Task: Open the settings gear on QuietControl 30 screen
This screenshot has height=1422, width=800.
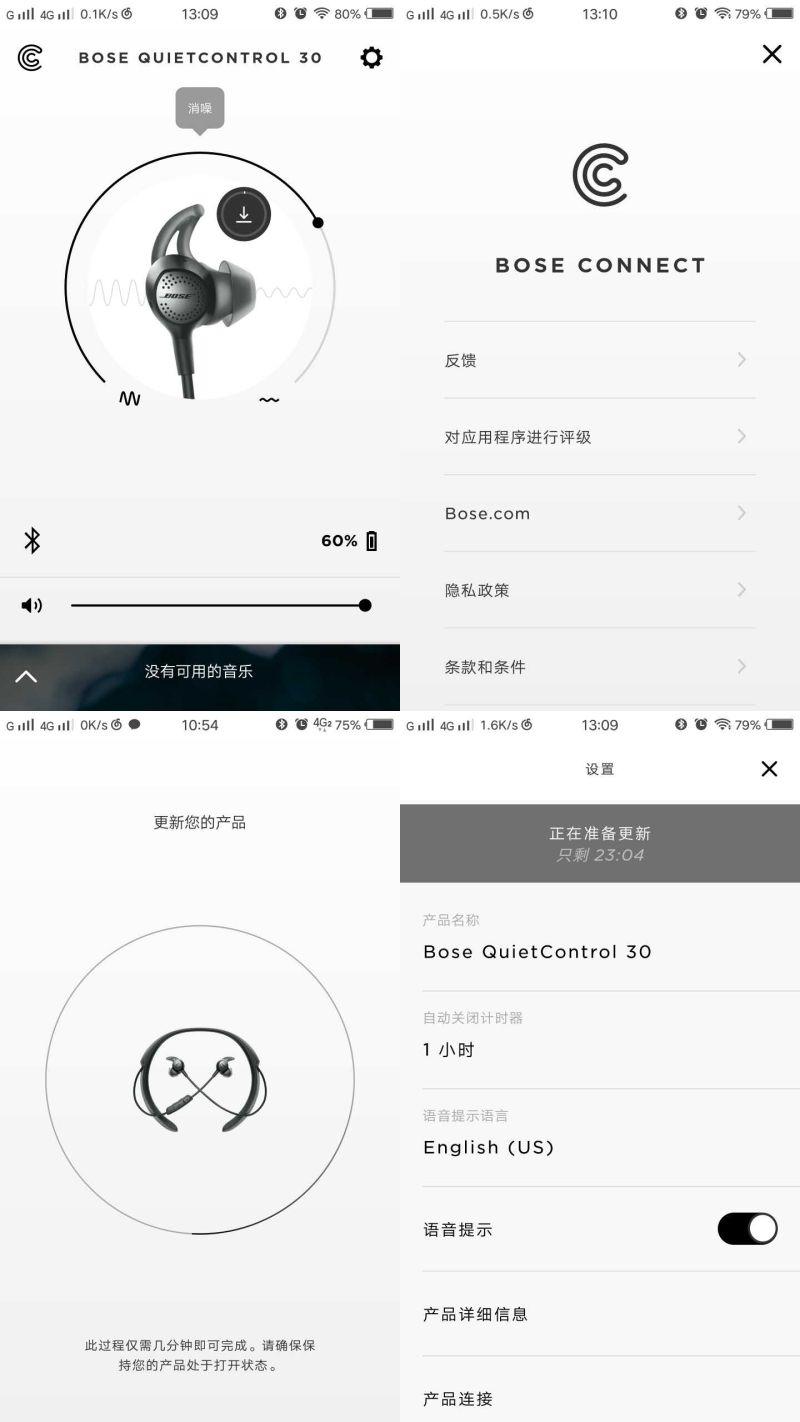Action: click(x=371, y=57)
